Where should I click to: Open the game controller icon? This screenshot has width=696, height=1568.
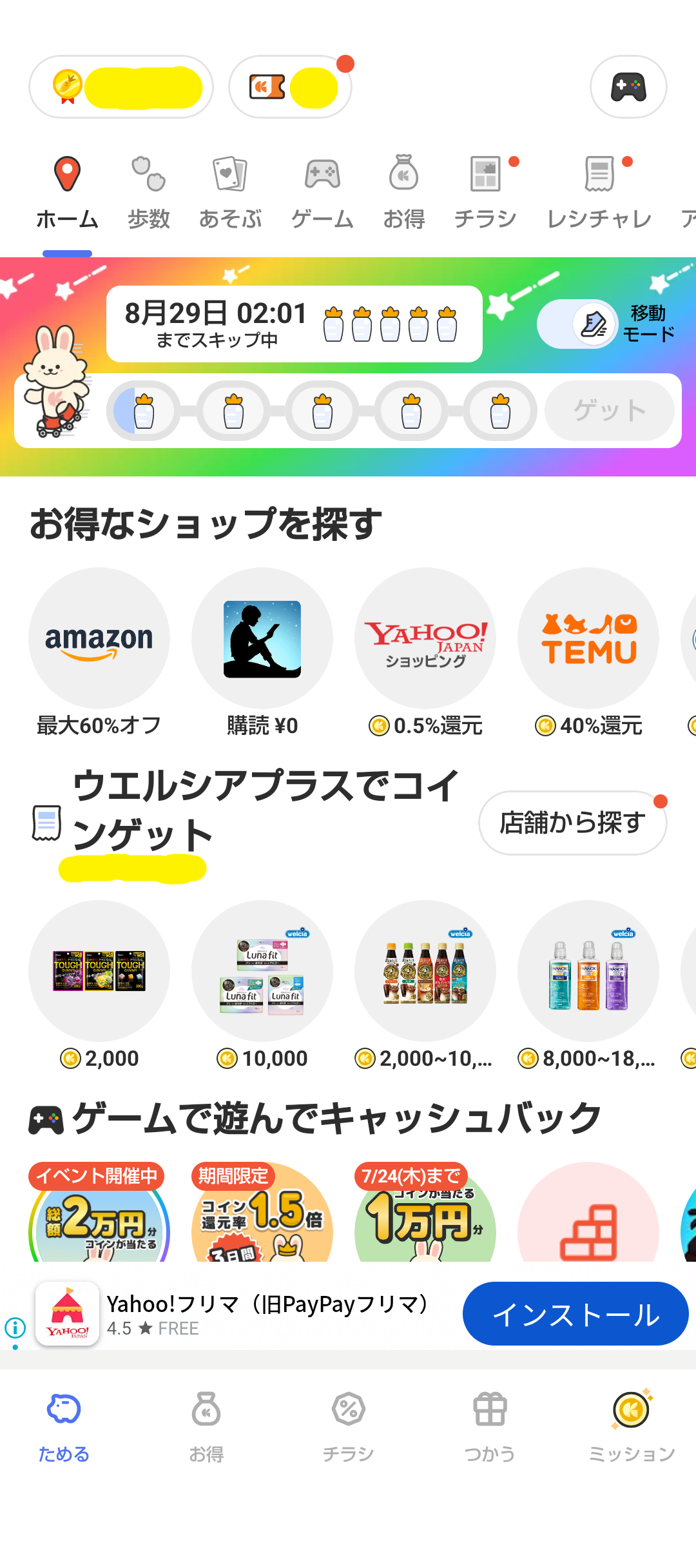pyautogui.click(x=628, y=87)
